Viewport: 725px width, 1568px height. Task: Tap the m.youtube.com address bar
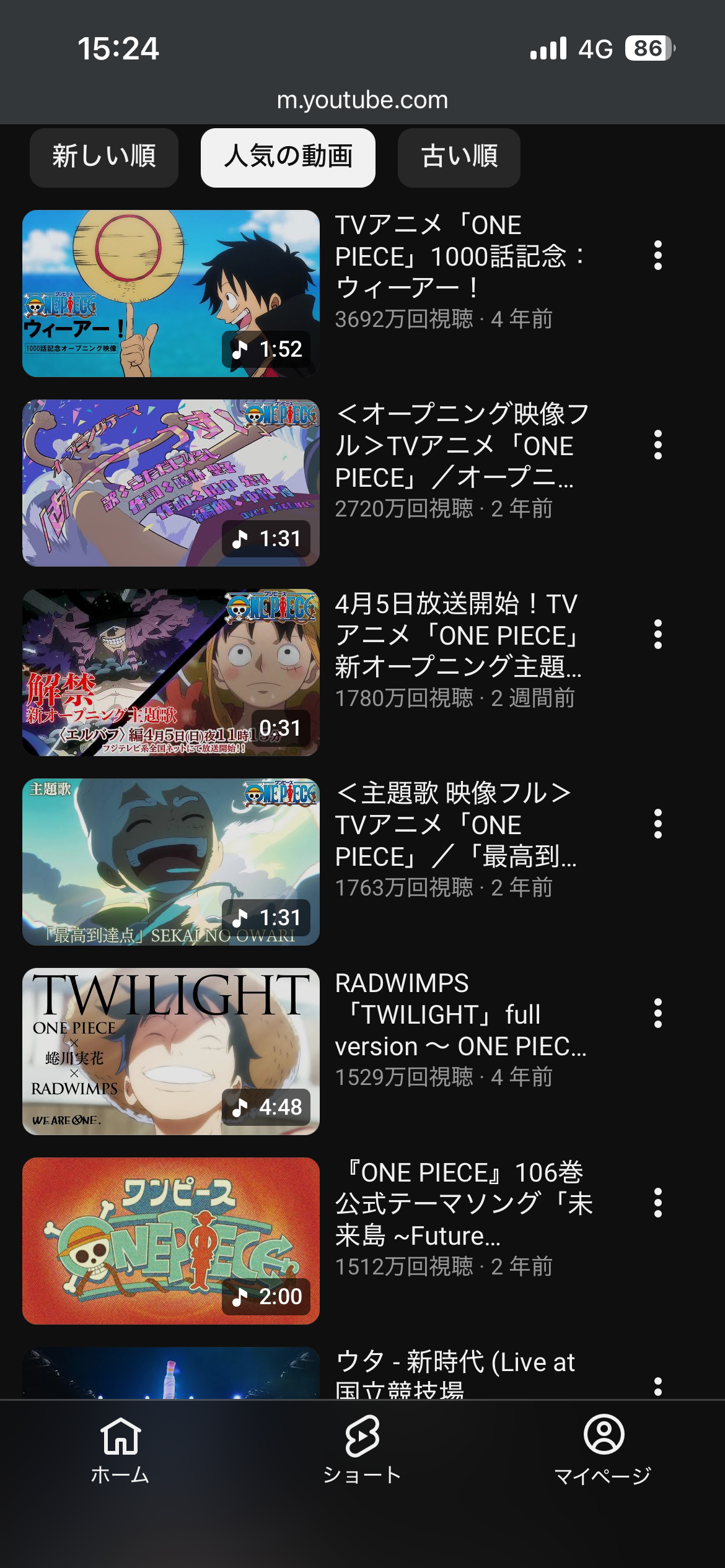click(362, 100)
